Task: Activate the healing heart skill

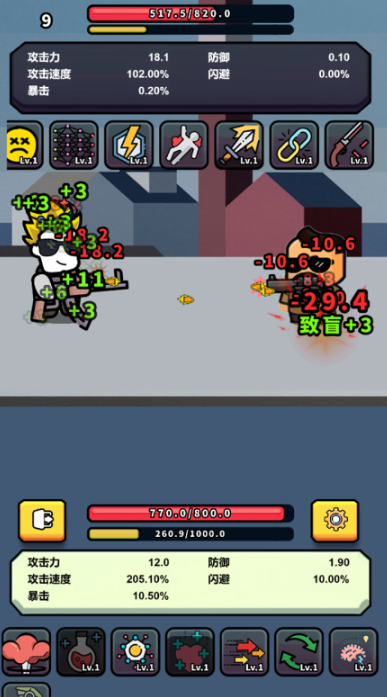Action: coord(190,652)
